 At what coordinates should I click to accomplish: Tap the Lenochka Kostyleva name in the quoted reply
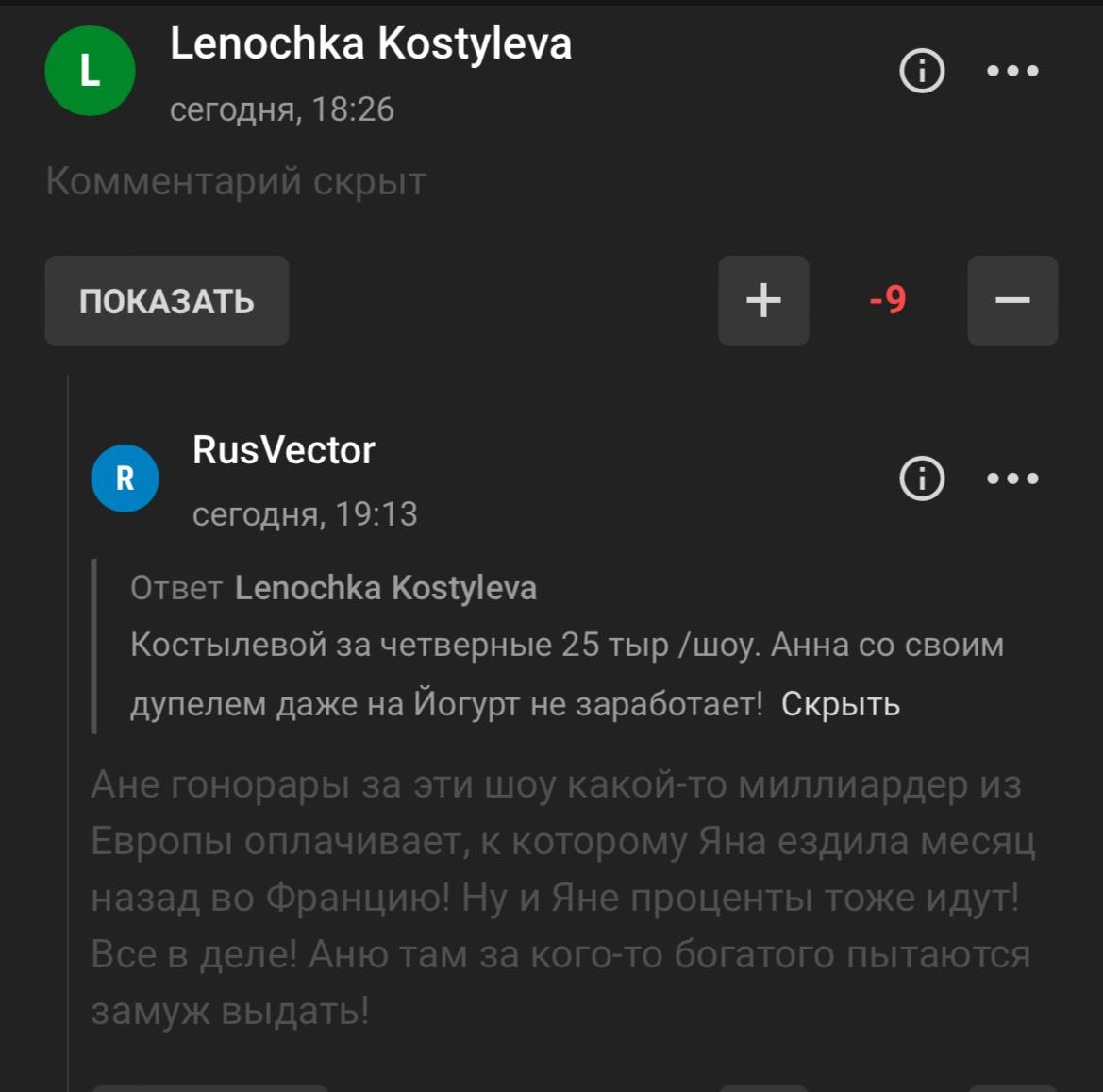pyautogui.click(x=385, y=588)
